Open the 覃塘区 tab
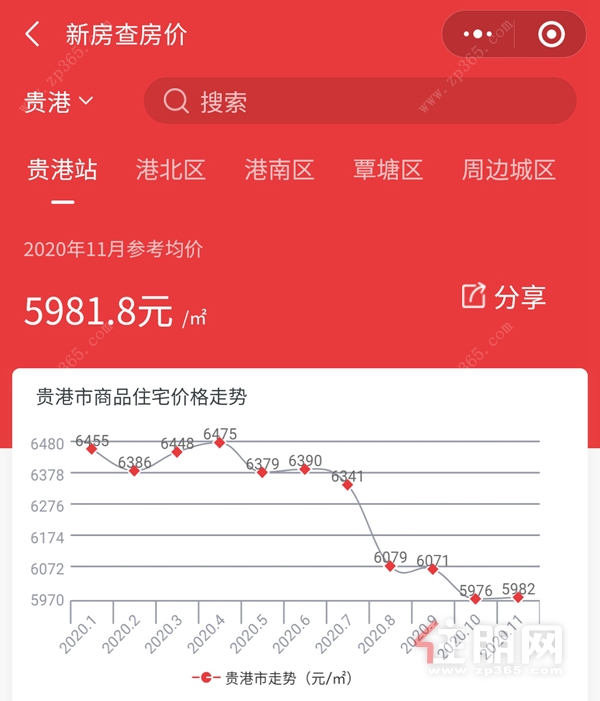 388,169
